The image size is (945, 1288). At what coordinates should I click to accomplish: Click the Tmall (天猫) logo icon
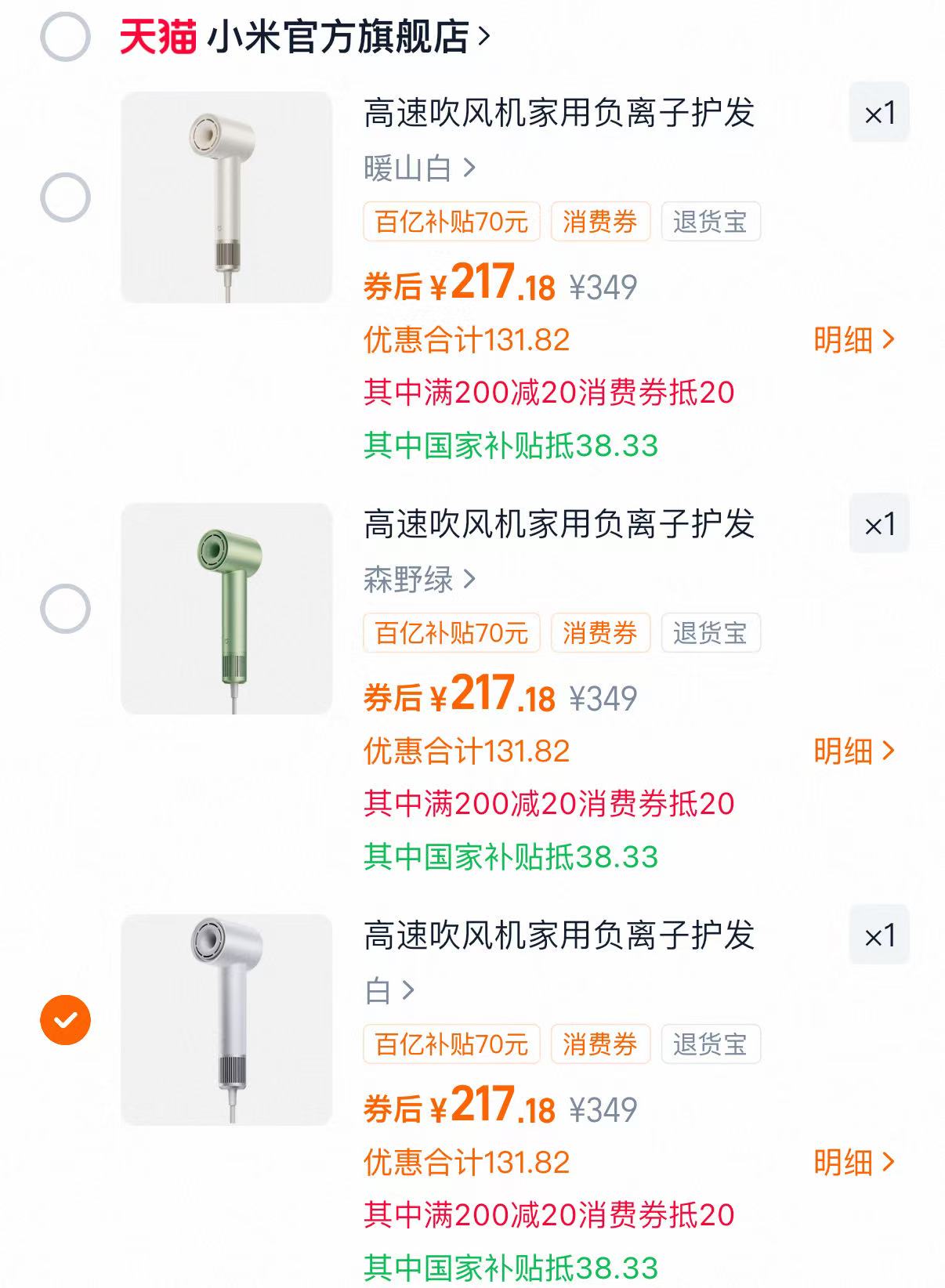click(155, 36)
